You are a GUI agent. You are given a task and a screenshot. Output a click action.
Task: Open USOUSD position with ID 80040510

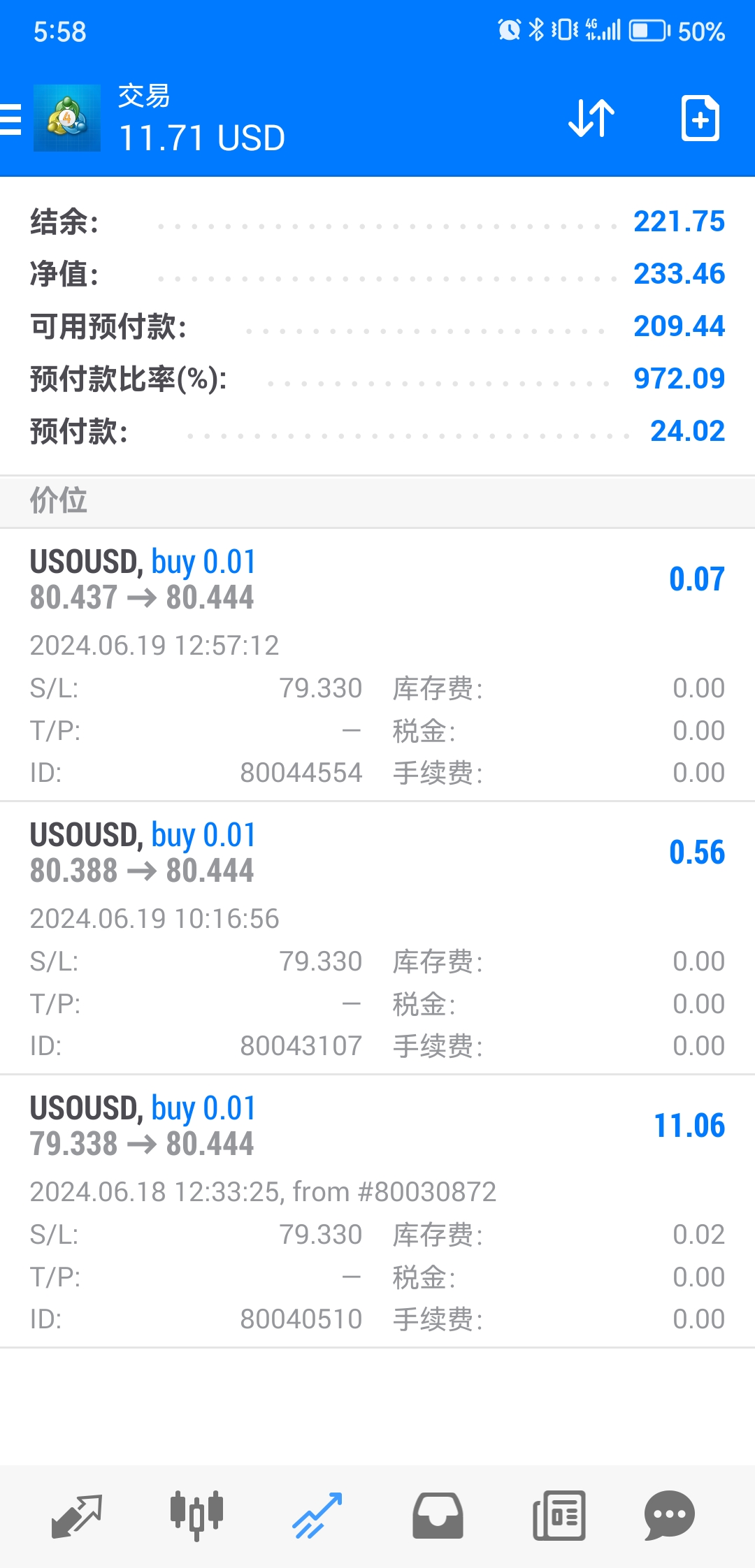click(377, 1212)
